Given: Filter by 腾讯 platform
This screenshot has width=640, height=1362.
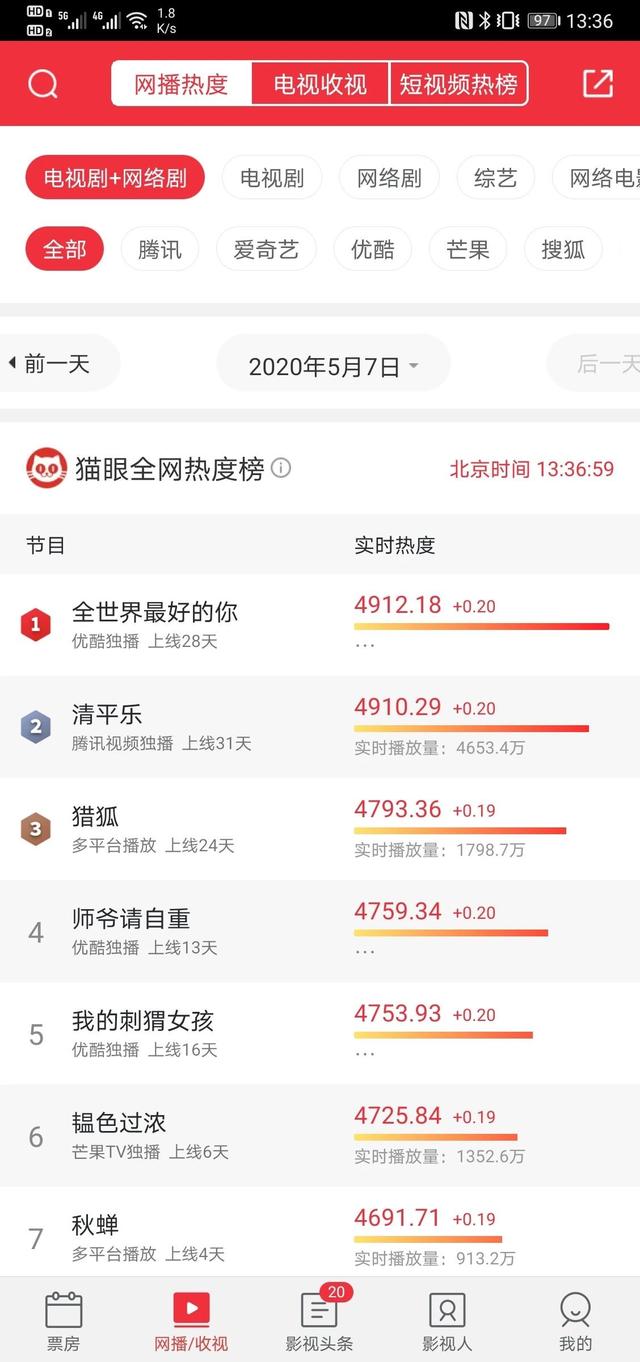Looking at the screenshot, I should 160,249.
